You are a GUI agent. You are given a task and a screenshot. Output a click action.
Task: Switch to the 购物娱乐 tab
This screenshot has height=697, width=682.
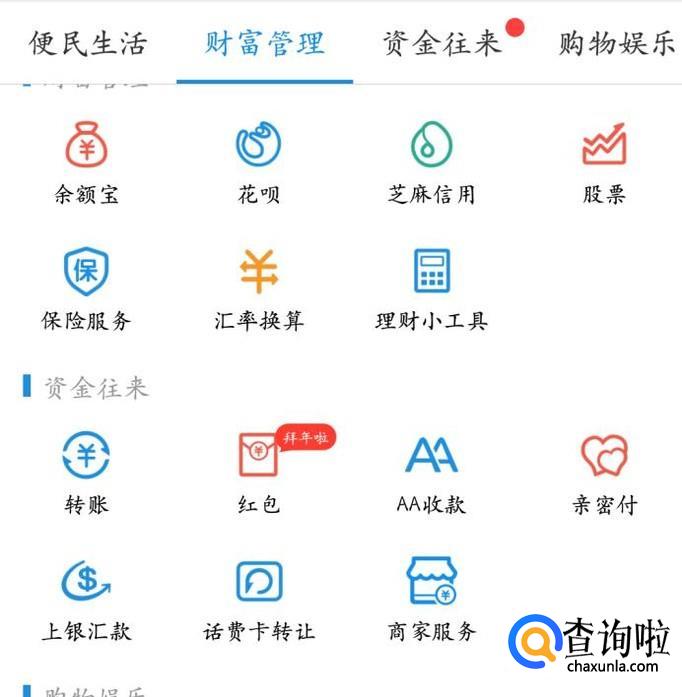(616, 43)
